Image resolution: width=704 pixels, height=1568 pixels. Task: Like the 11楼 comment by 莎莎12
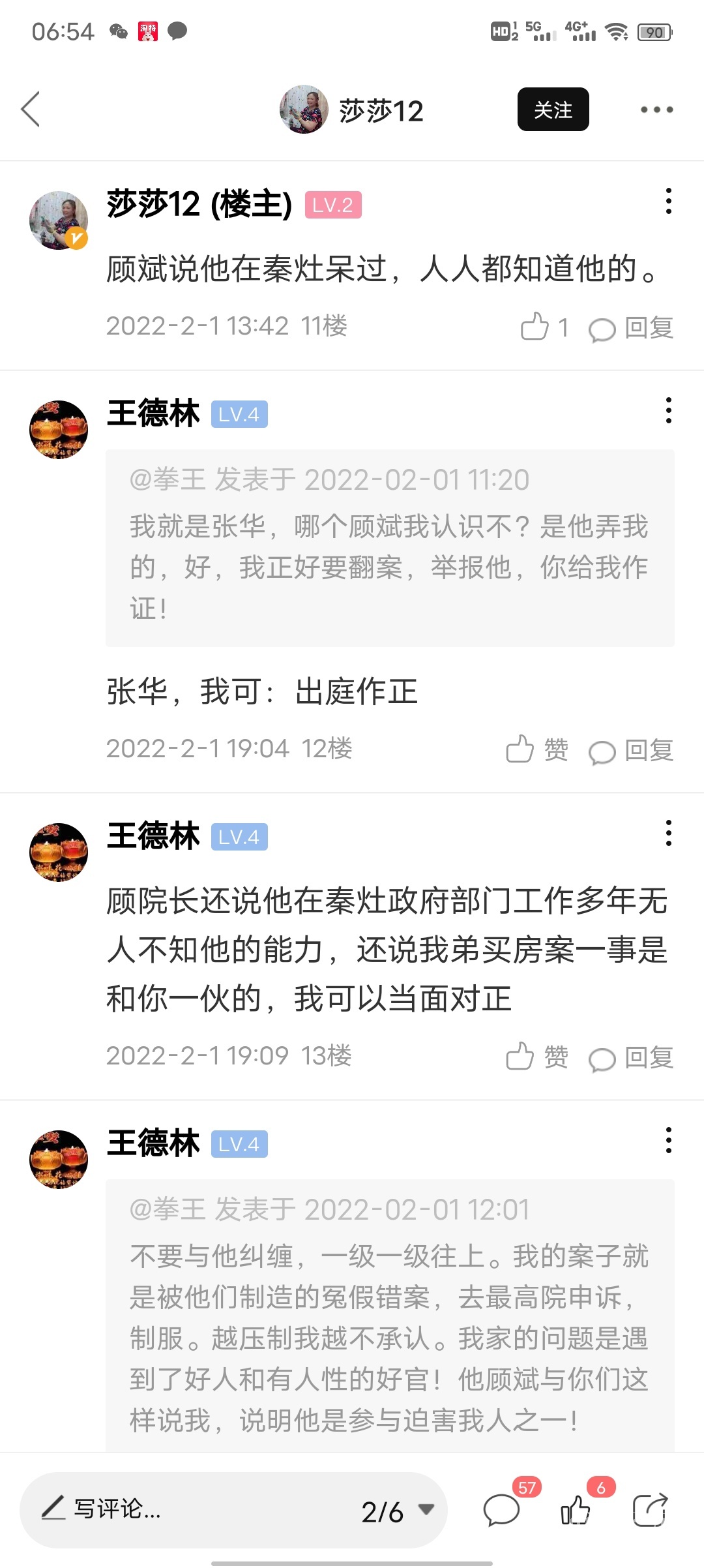535,327
